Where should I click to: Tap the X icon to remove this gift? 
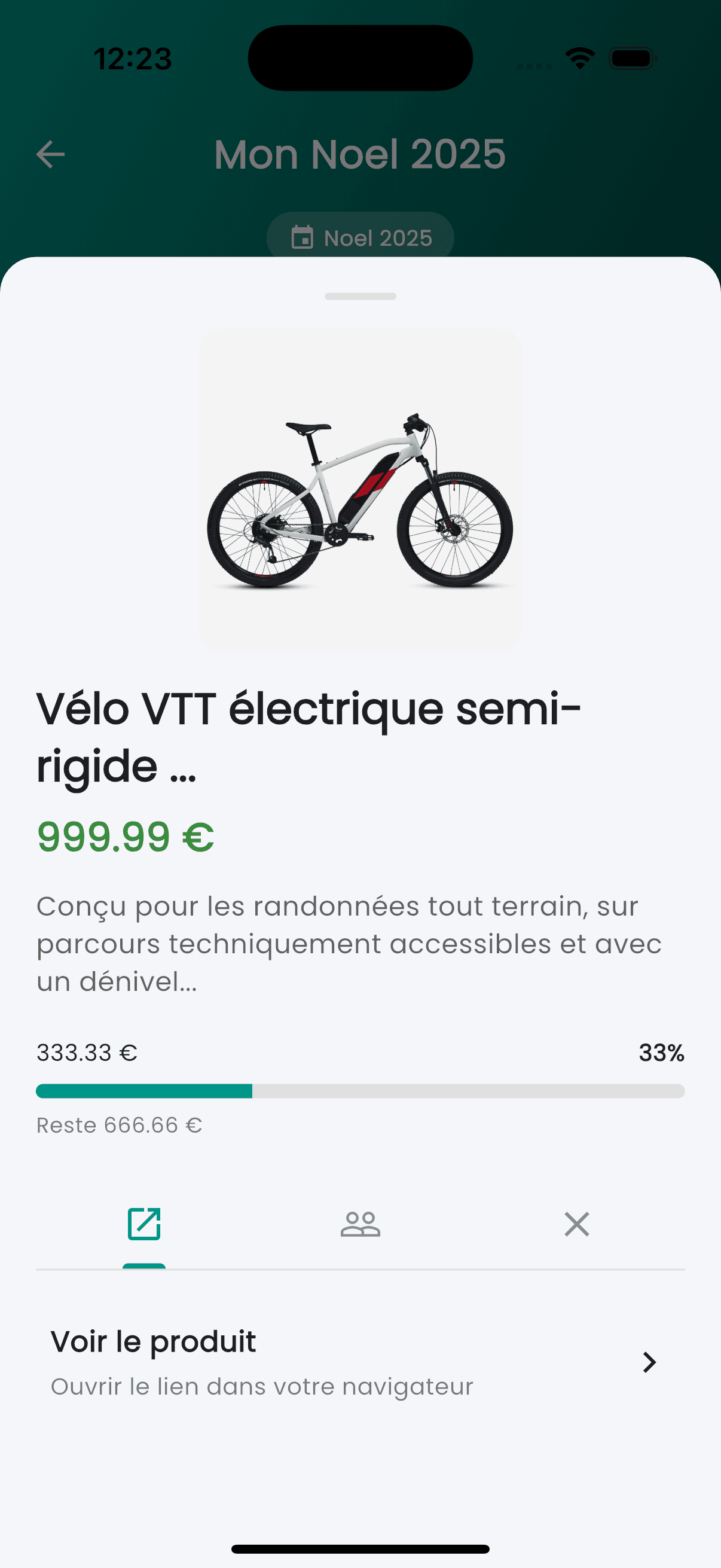click(576, 1224)
